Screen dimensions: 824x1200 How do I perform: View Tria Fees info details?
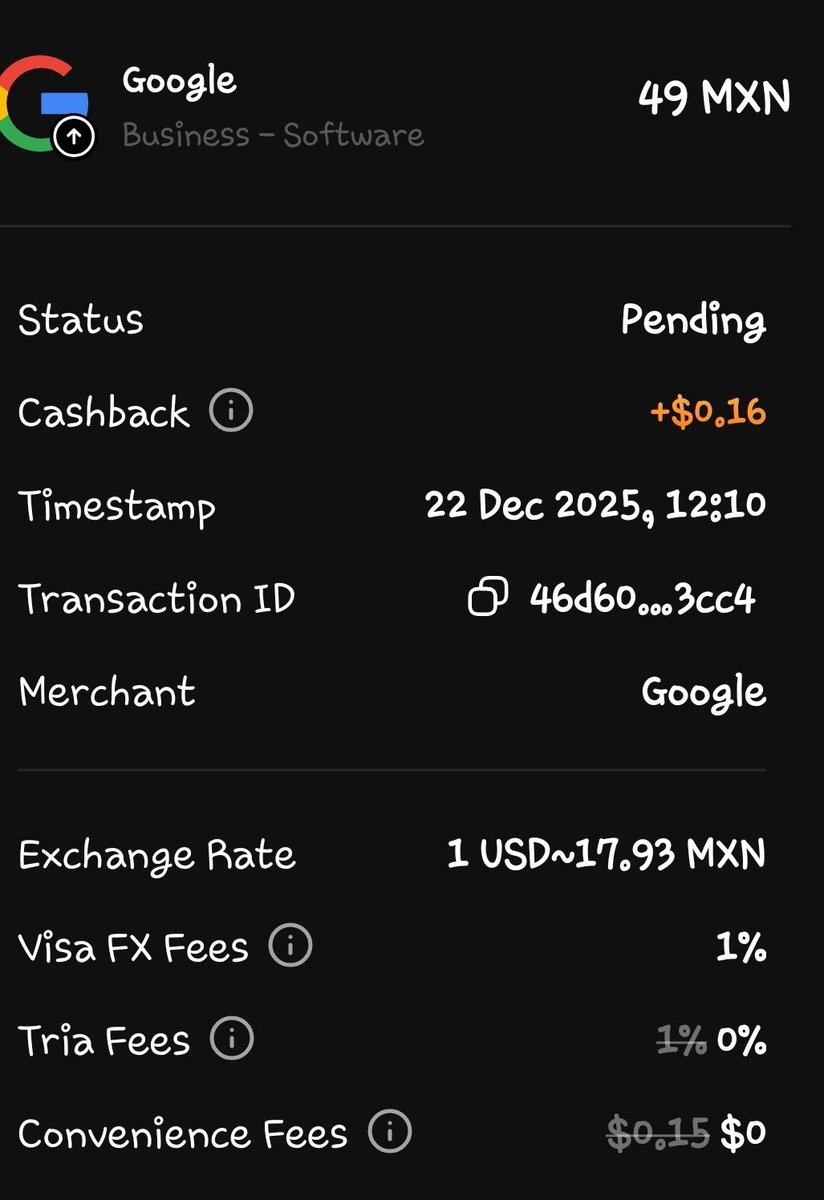pos(232,1040)
